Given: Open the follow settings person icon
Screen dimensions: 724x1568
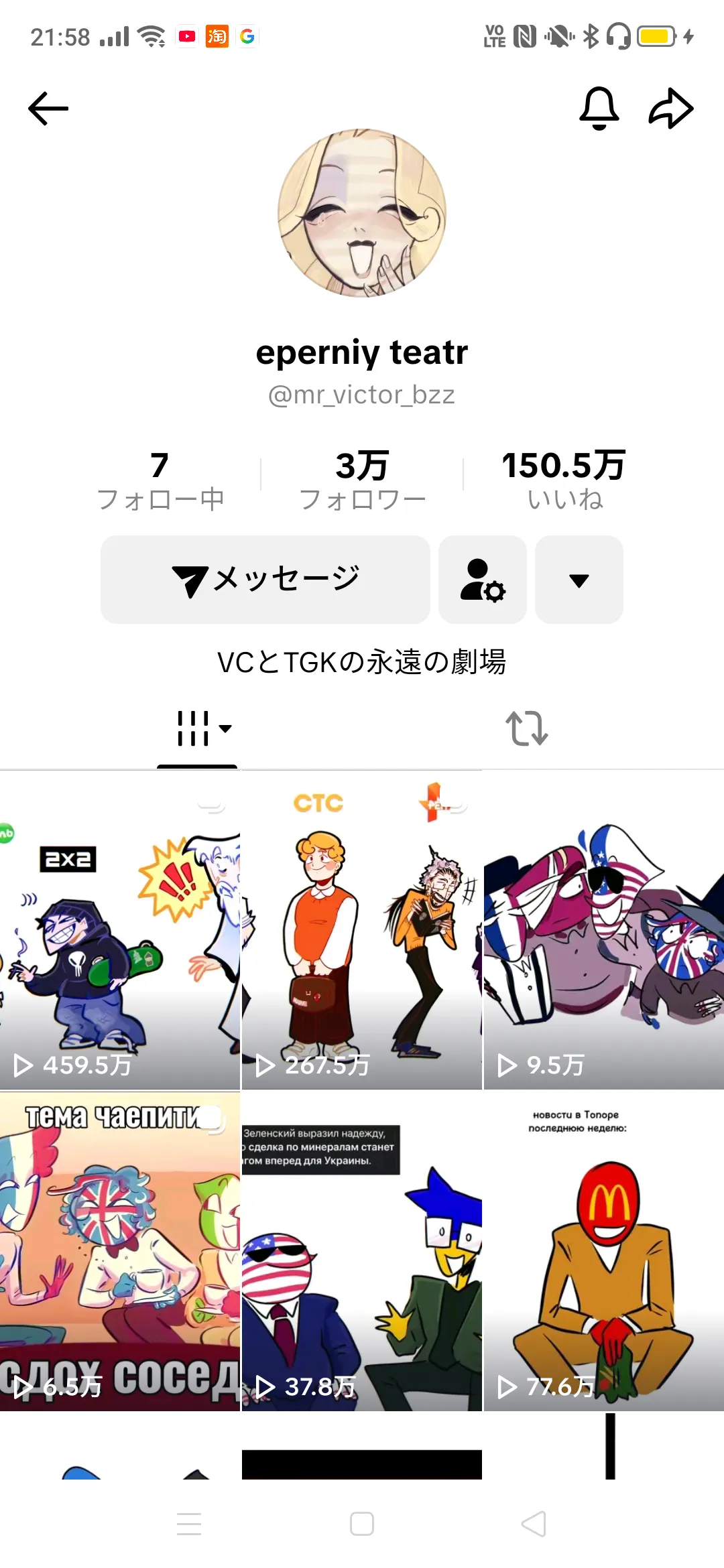Looking at the screenshot, I should [x=483, y=580].
